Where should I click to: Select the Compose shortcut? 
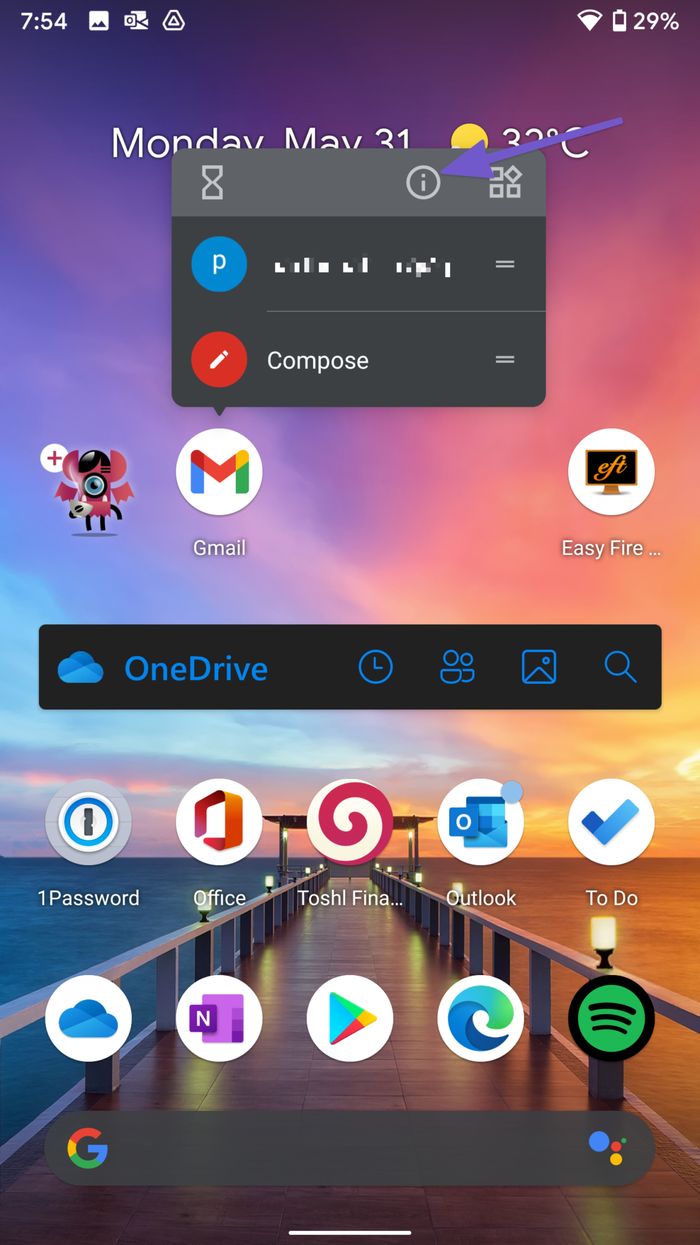click(317, 360)
